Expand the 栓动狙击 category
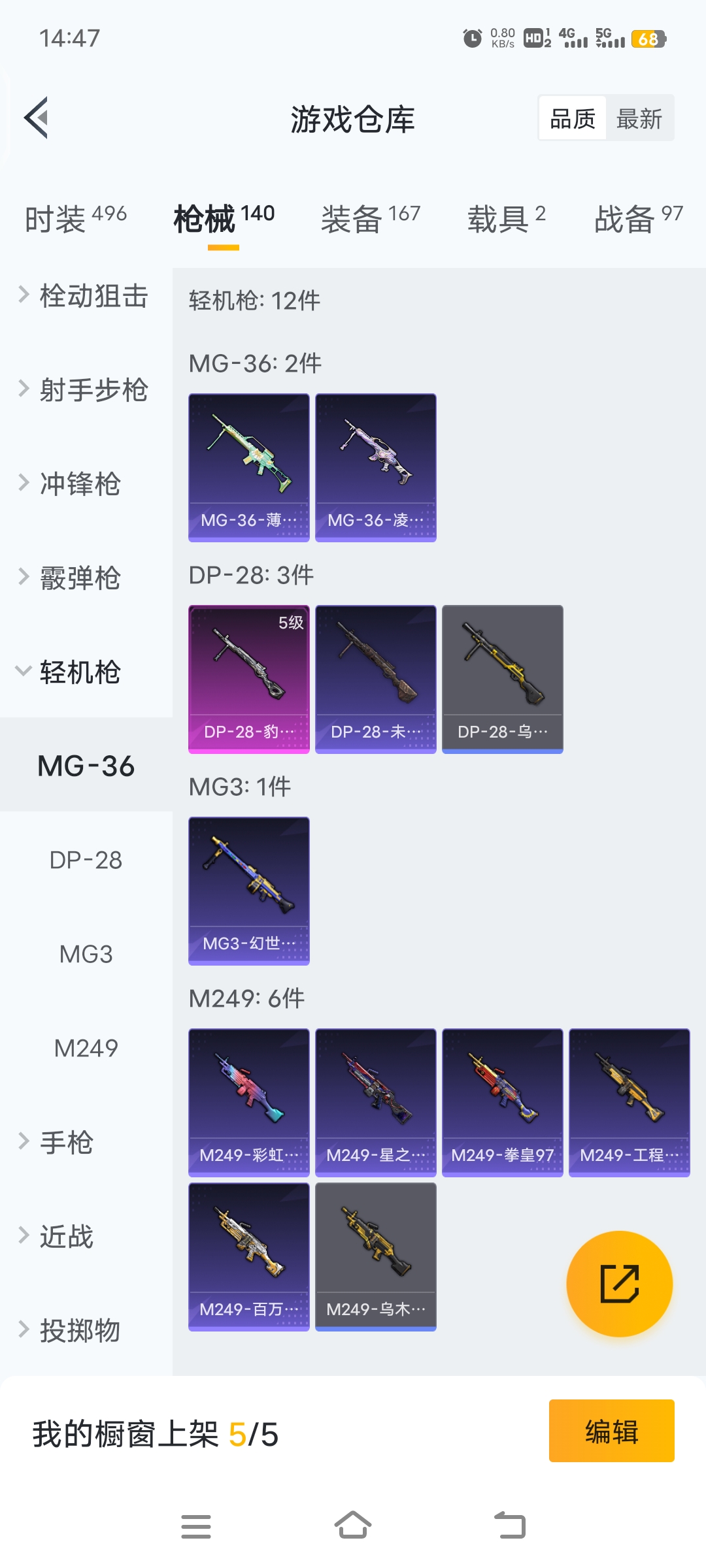Image resolution: width=706 pixels, height=1568 pixels. (85, 296)
